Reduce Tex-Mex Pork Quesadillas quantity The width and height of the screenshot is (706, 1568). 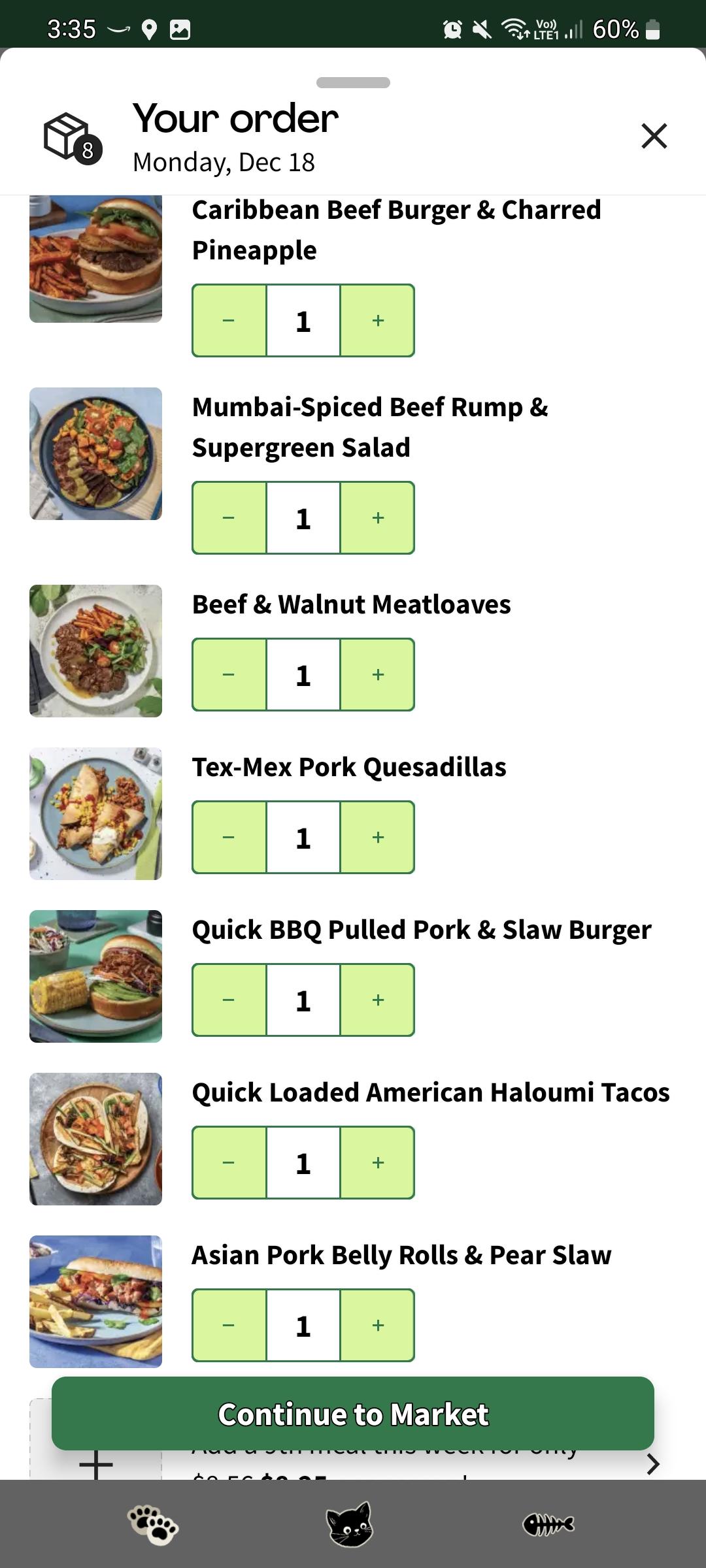(x=229, y=838)
